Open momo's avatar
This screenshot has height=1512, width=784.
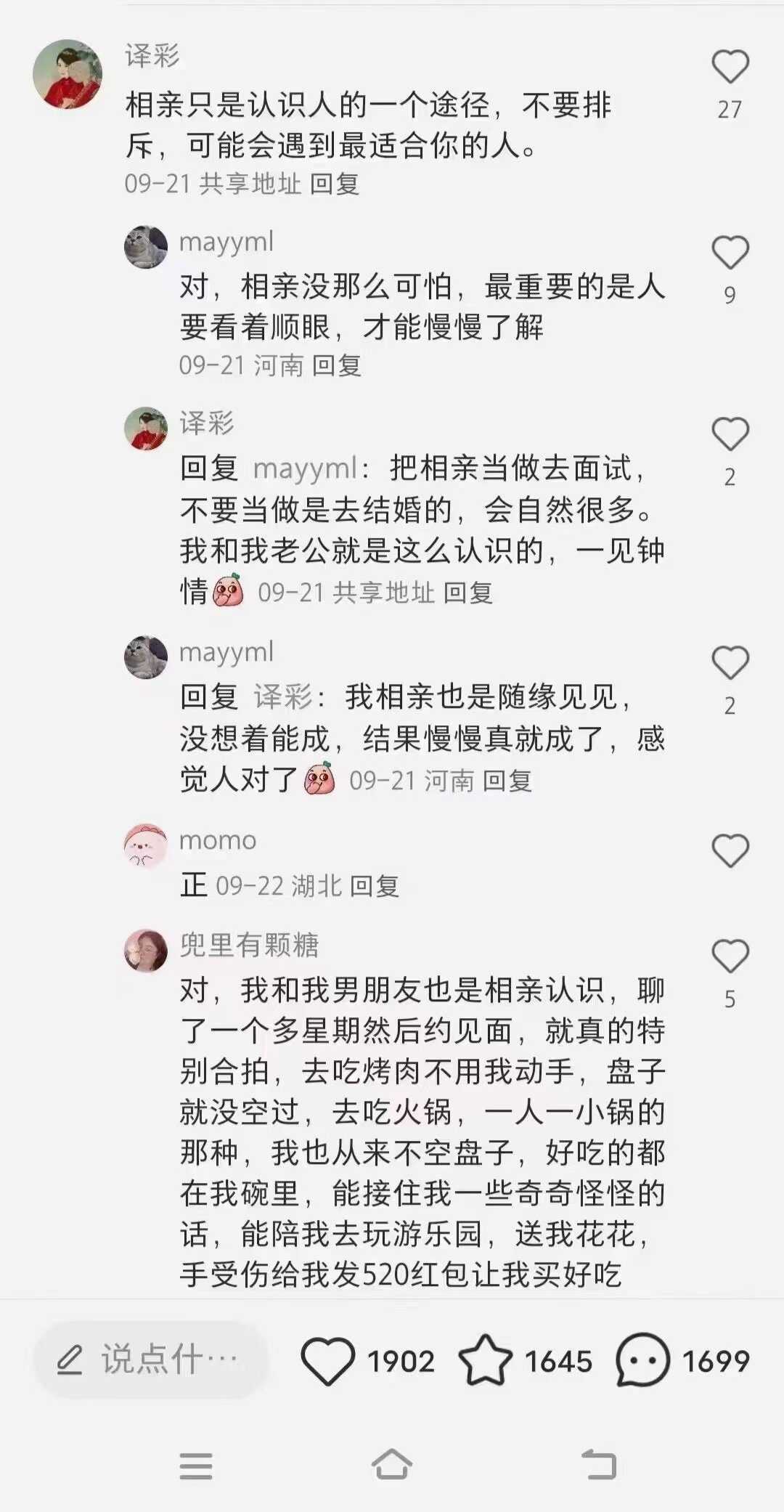(146, 846)
